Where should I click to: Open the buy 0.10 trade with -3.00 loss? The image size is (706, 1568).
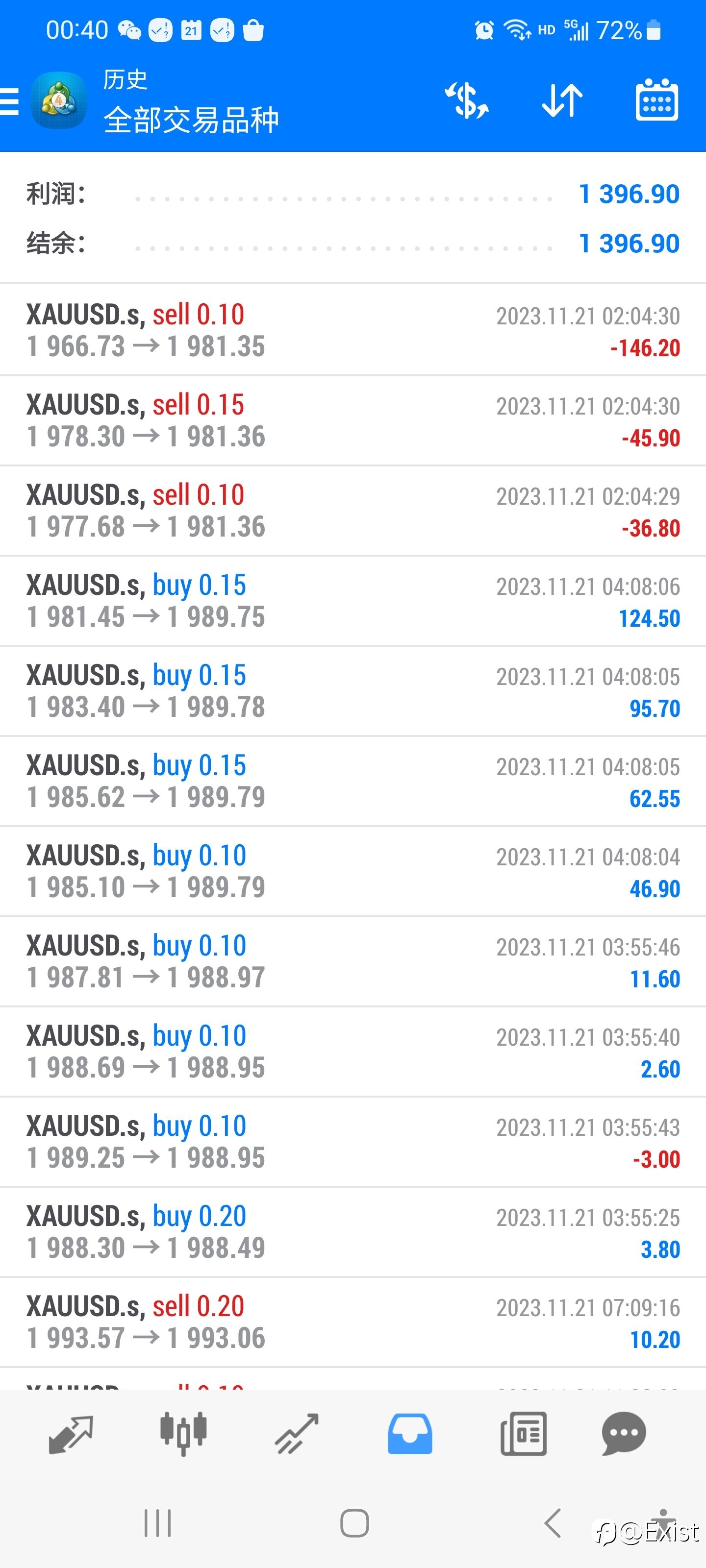pos(353,1141)
